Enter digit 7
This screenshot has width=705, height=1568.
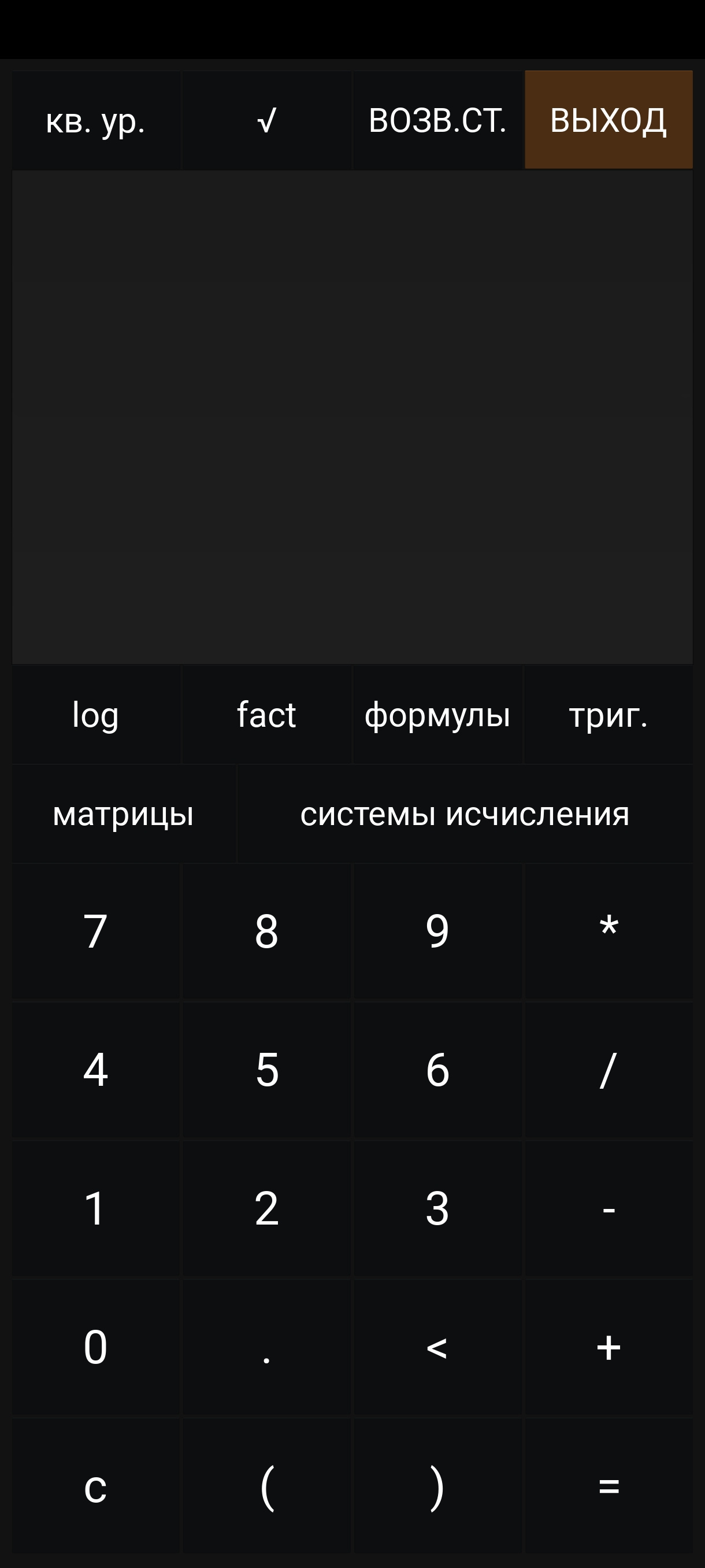[x=95, y=931]
